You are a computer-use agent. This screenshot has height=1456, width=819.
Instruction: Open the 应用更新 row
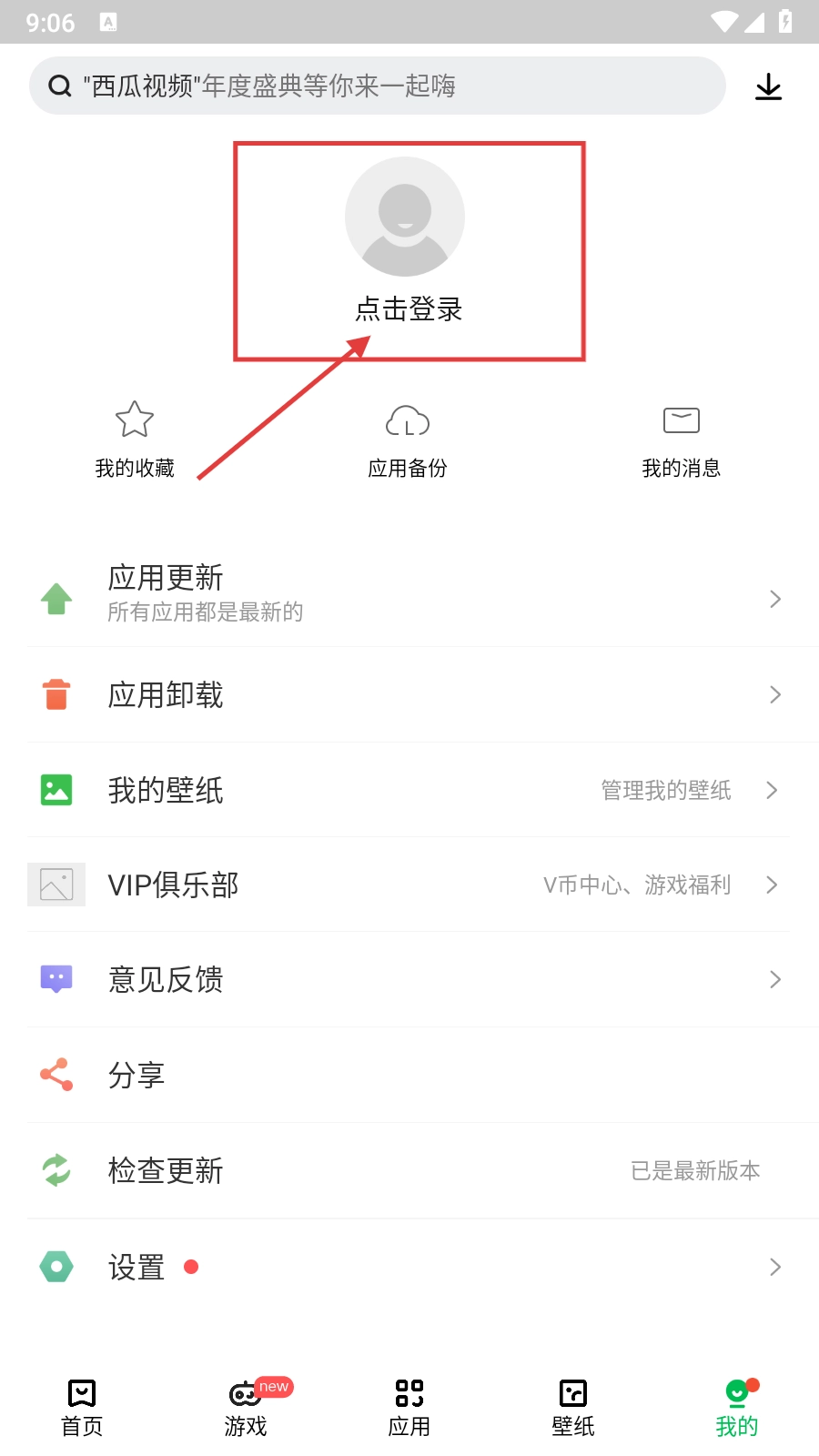tap(409, 599)
